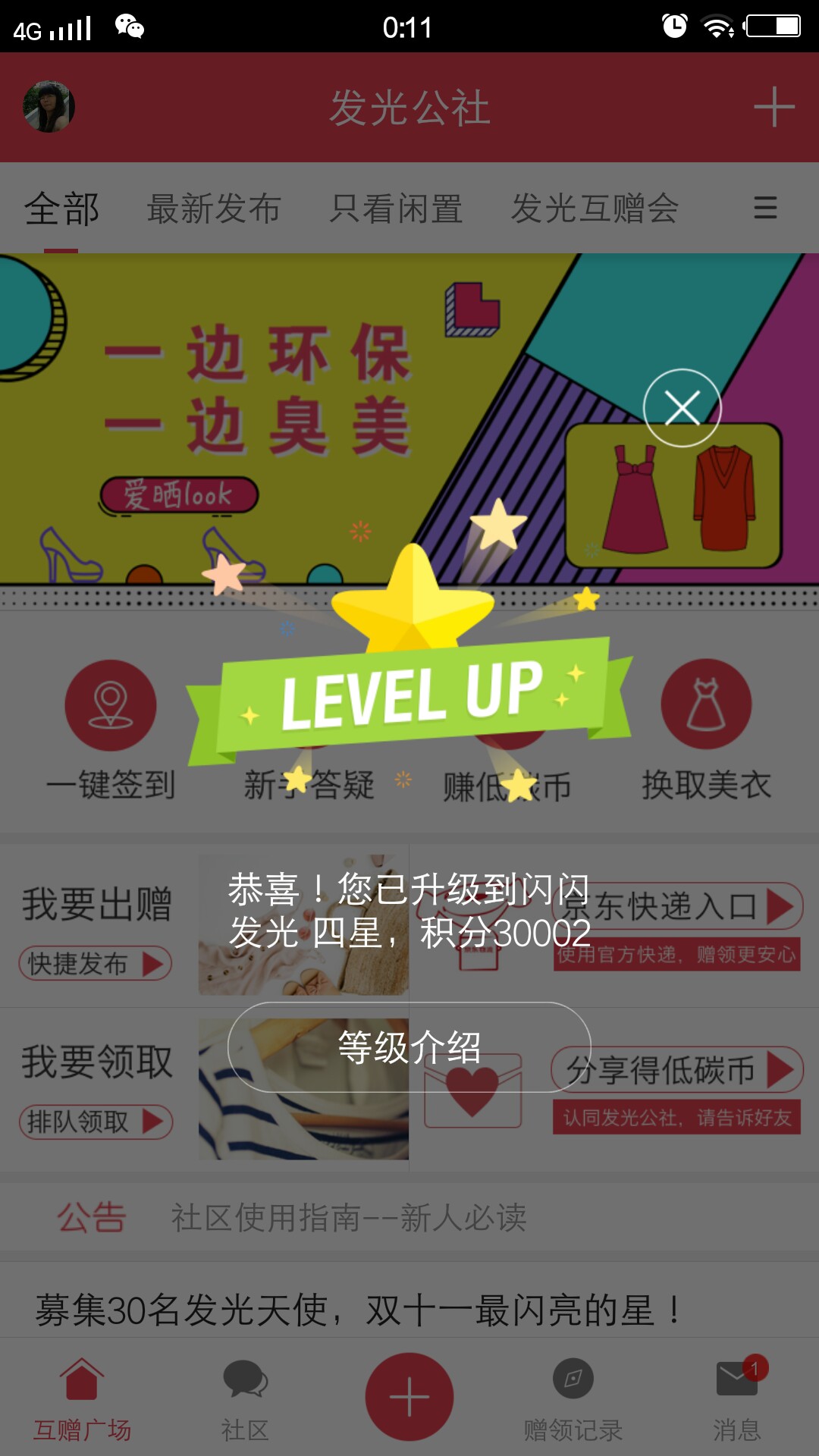Image resolution: width=819 pixels, height=1456 pixels.
Task: Expand the category list menu icon
Action: (x=765, y=208)
